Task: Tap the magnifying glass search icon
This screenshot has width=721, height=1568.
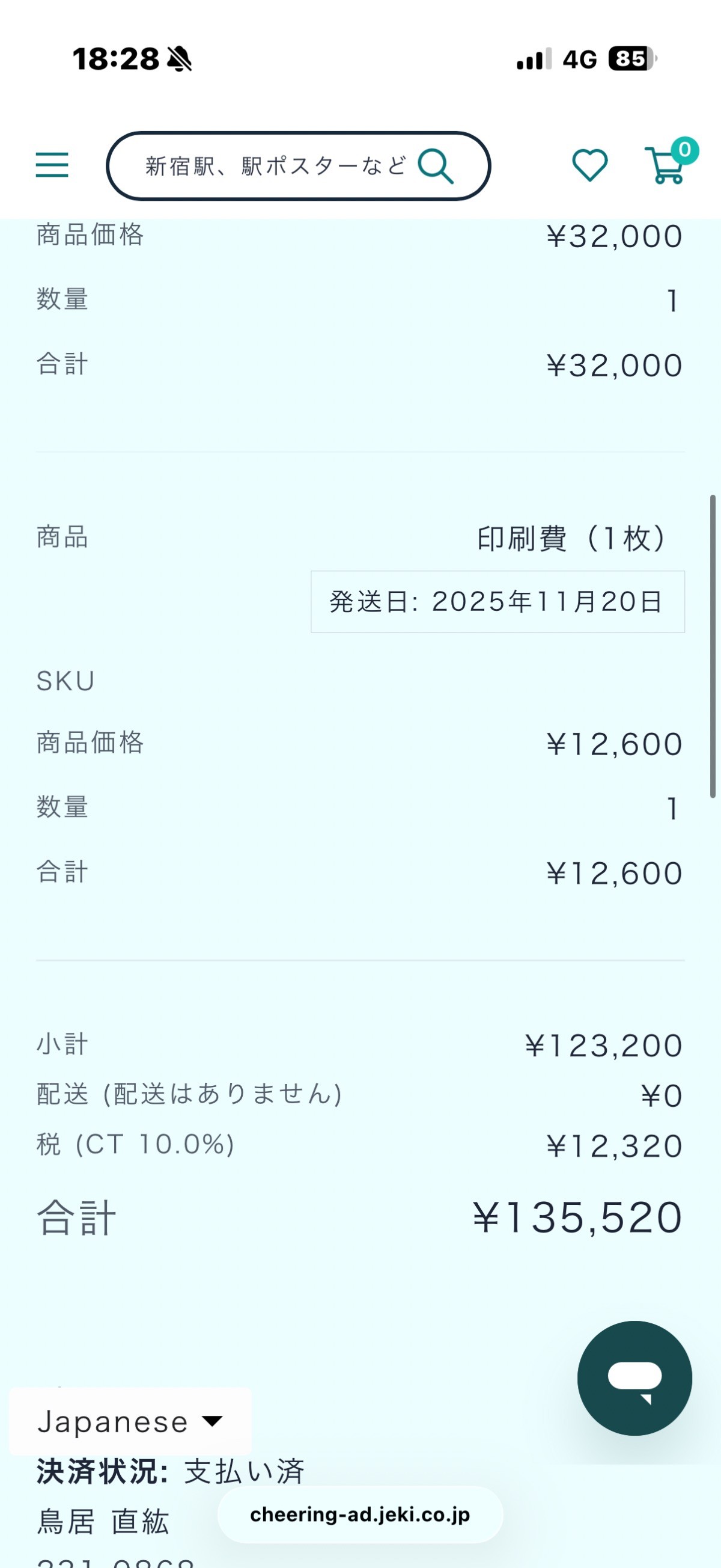Action: click(436, 166)
